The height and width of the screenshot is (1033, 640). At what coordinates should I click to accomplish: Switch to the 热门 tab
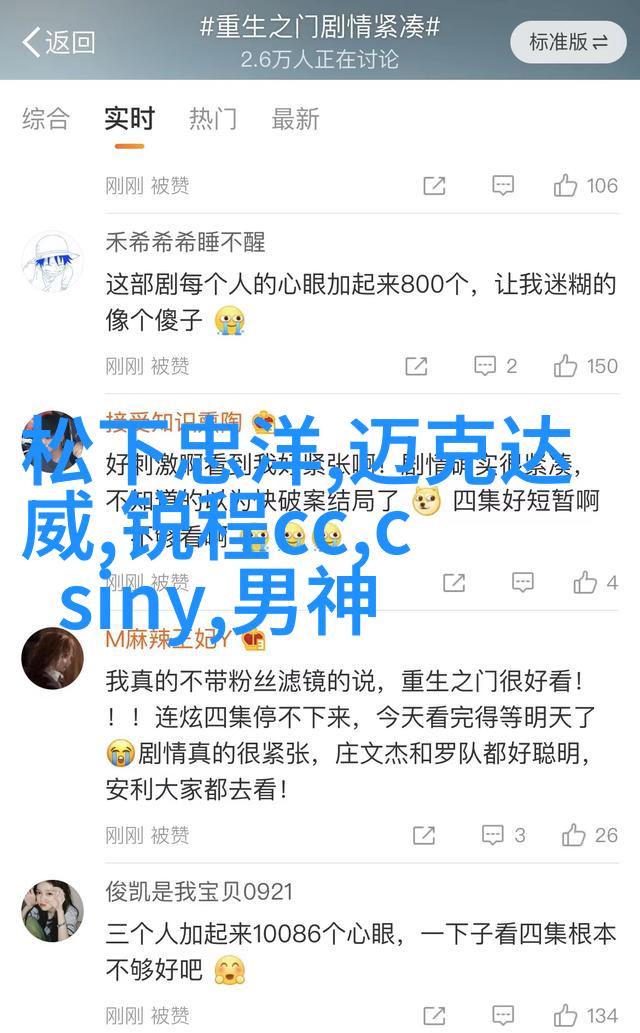(213, 119)
